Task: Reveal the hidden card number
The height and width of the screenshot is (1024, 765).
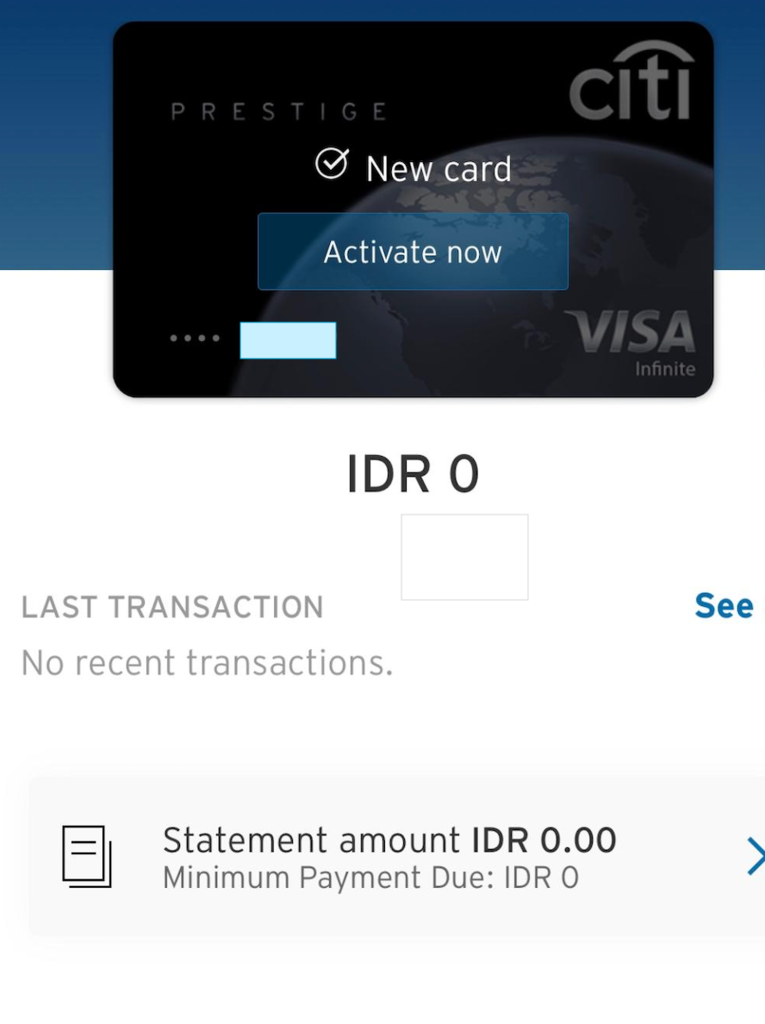Action: coord(290,340)
